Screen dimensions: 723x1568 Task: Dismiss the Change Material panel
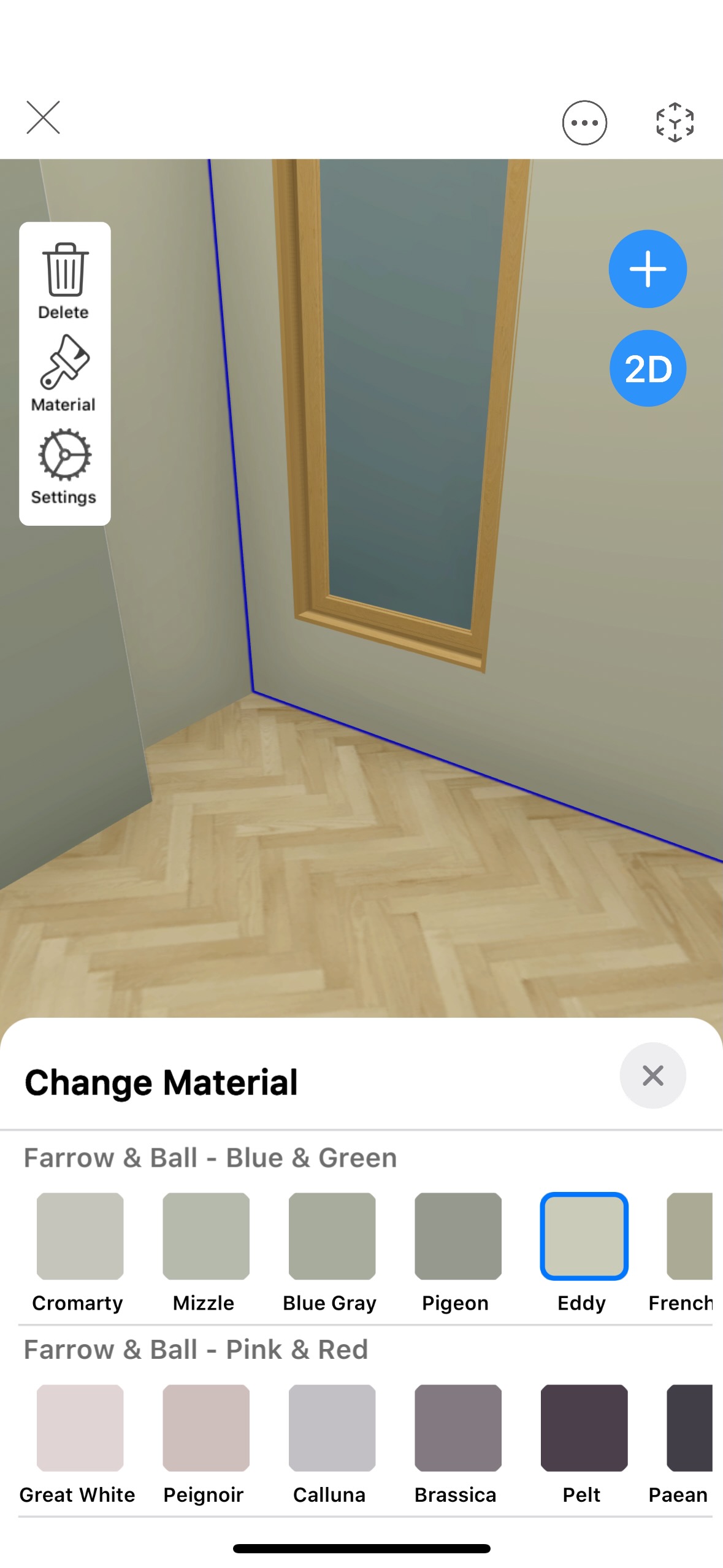point(652,1075)
